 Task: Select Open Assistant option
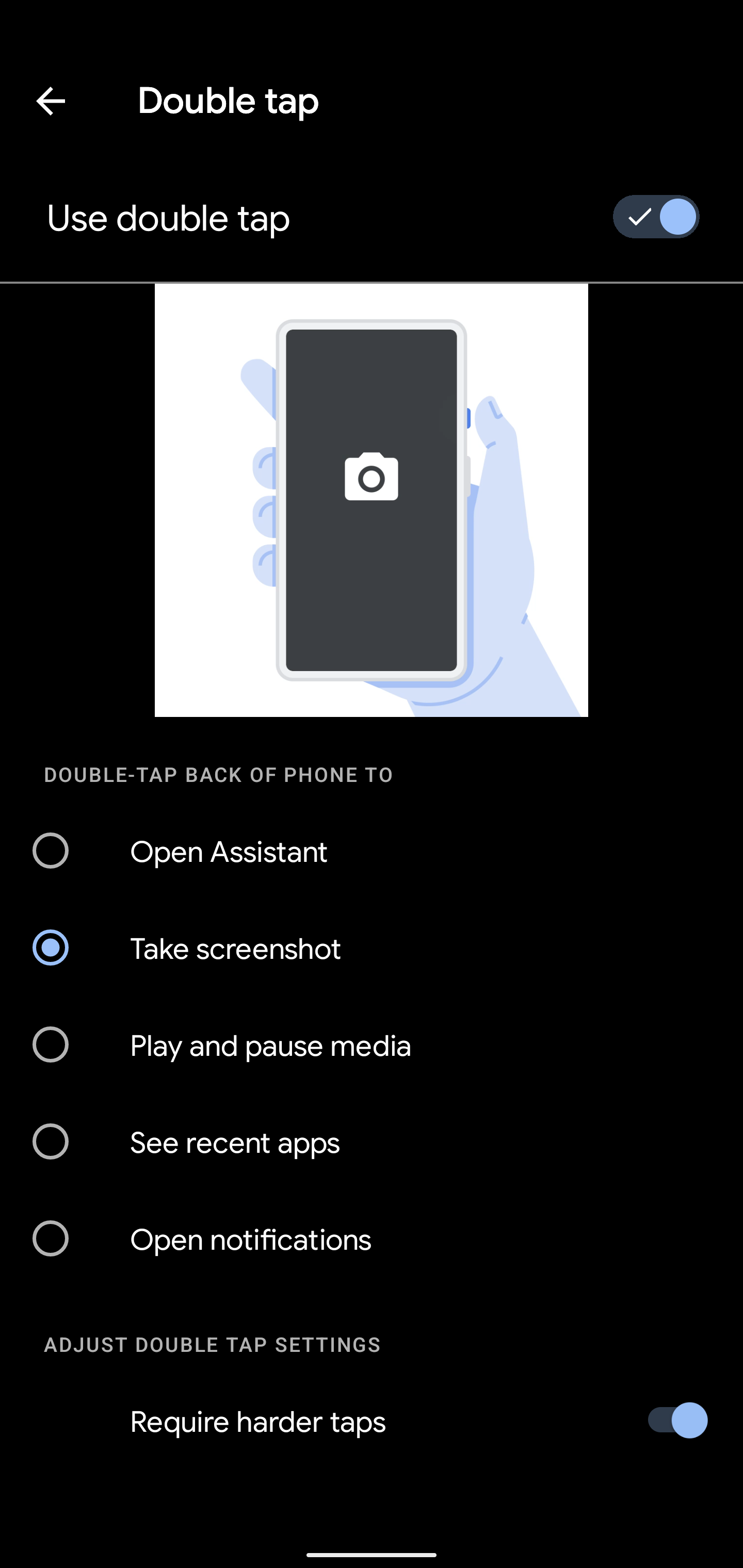click(372, 851)
